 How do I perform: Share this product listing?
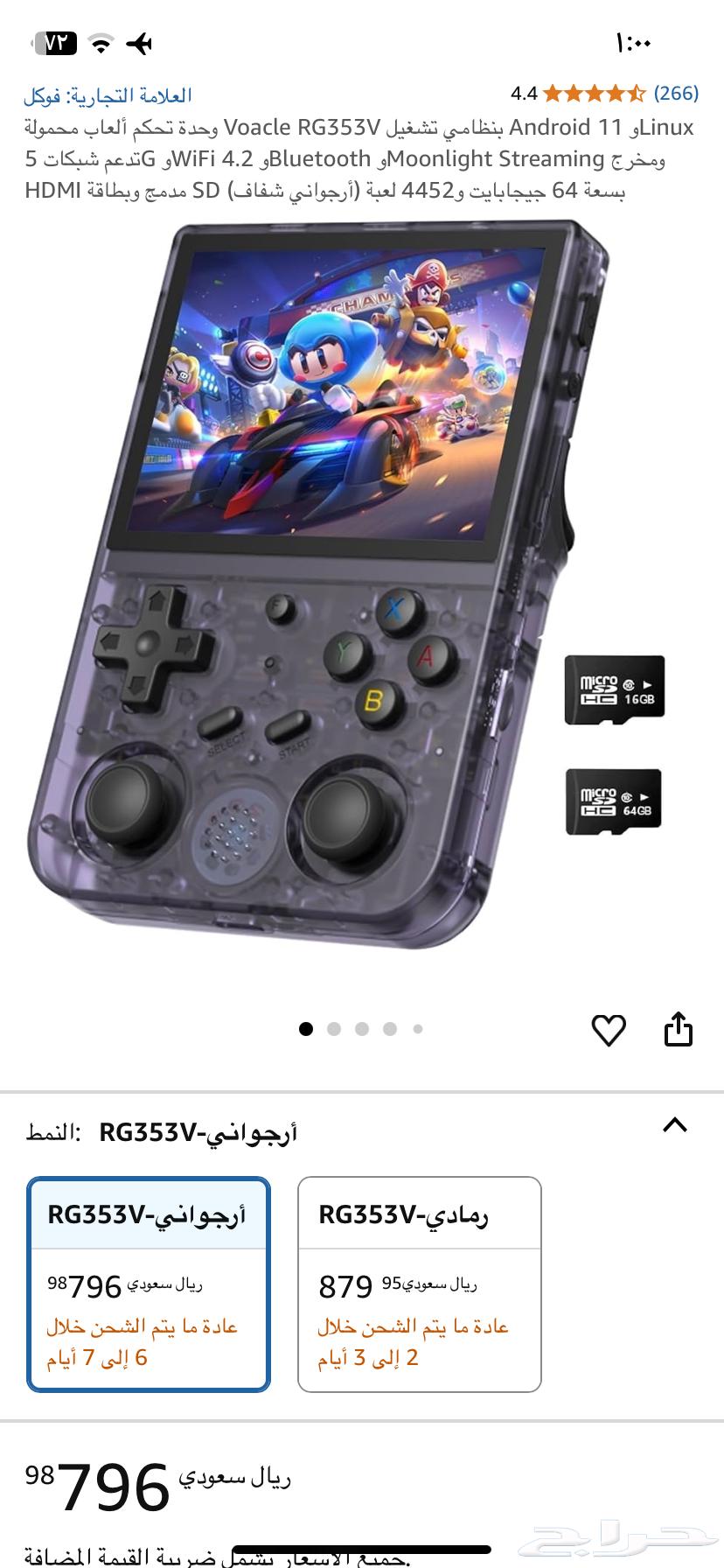(679, 1030)
